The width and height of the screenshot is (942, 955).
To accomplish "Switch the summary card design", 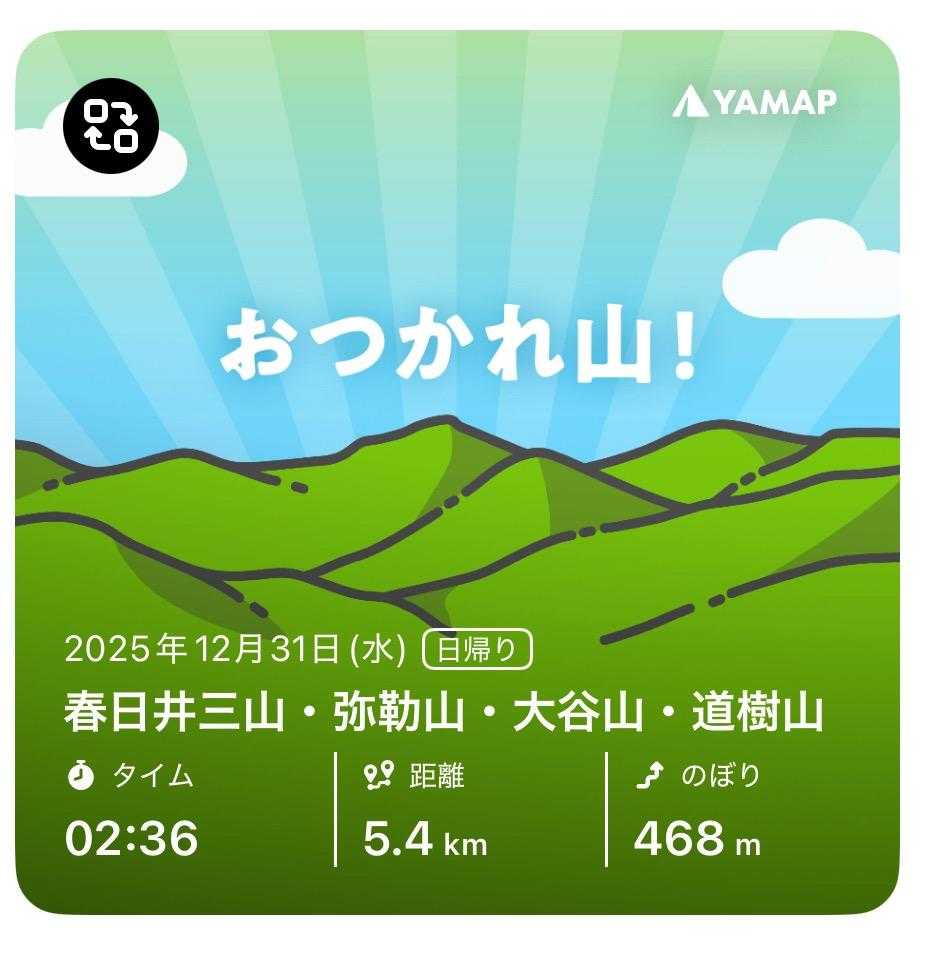I will (x=110, y=124).
